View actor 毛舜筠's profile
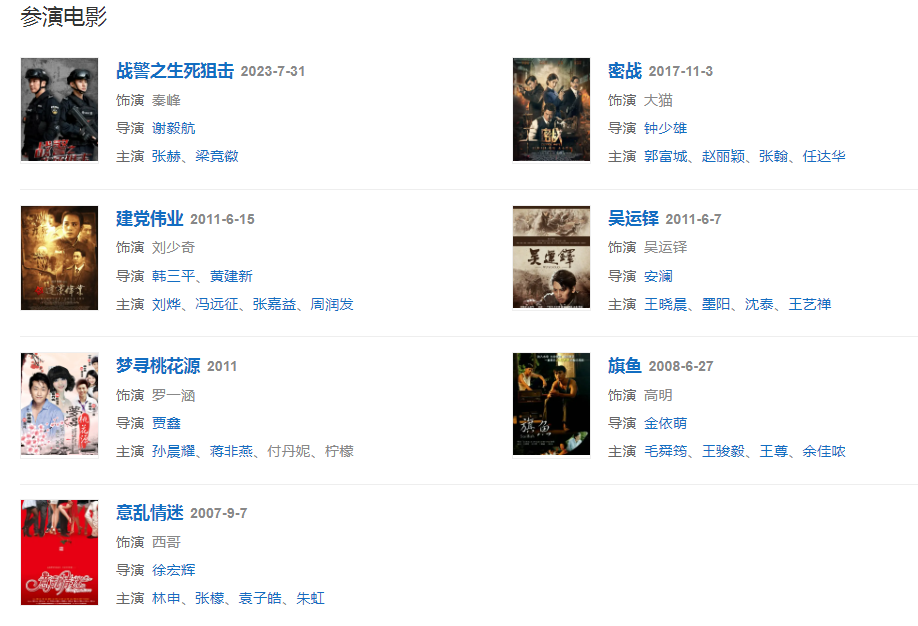This screenshot has width=918, height=626. (665, 451)
